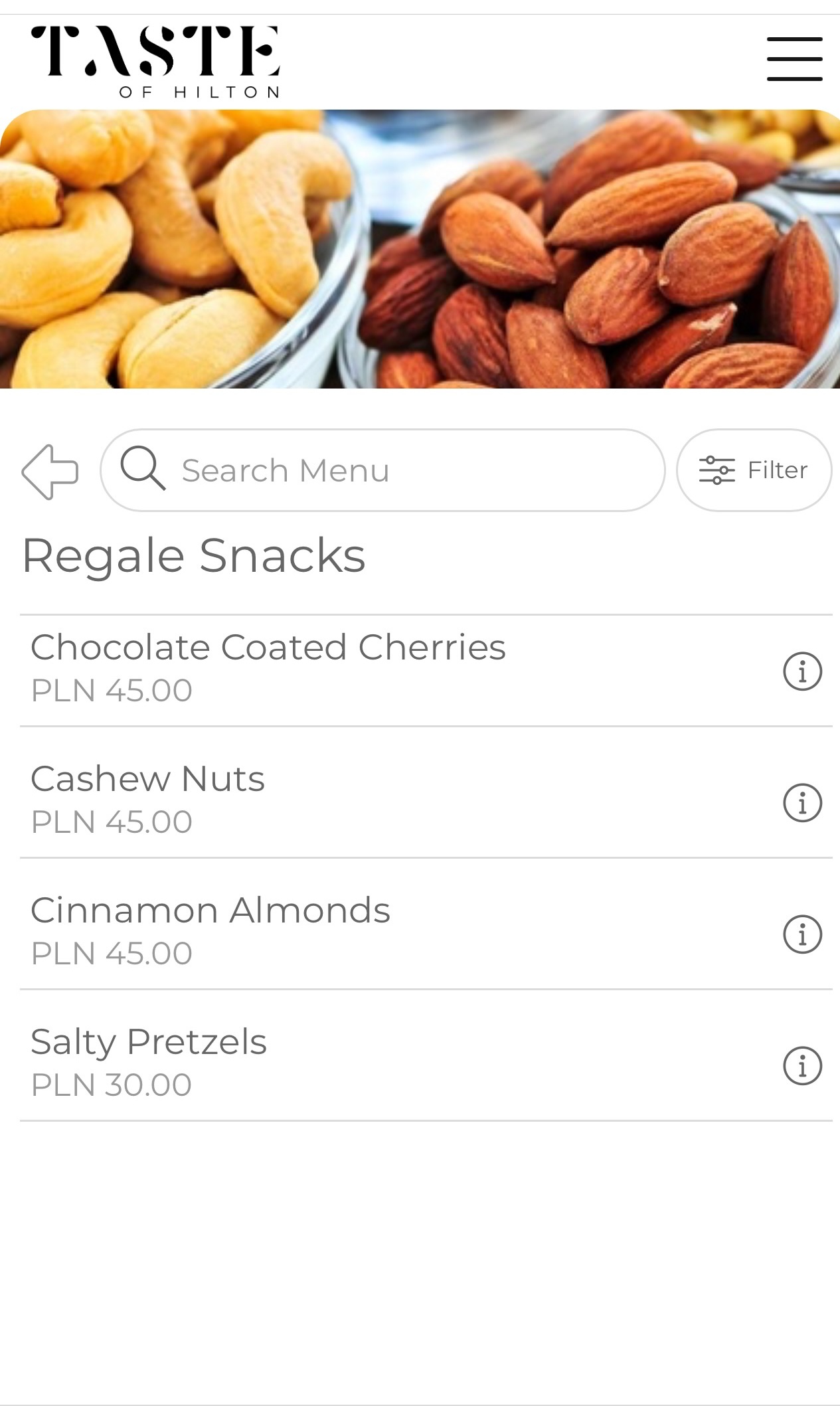Show info for Cashew Nuts
Viewport: 840px width, 1406px height.
tap(802, 803)
